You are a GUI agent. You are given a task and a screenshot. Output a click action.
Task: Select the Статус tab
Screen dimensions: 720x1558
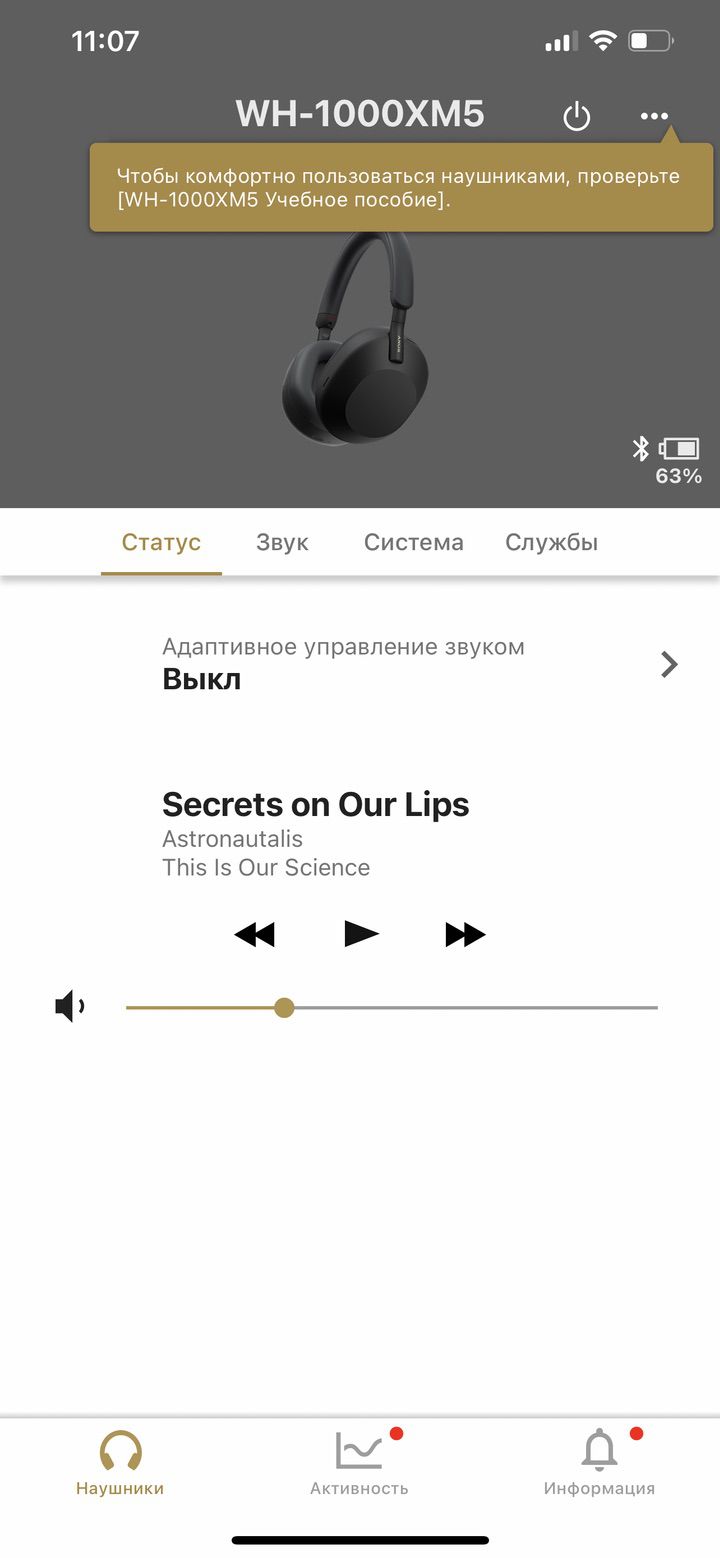161,543
